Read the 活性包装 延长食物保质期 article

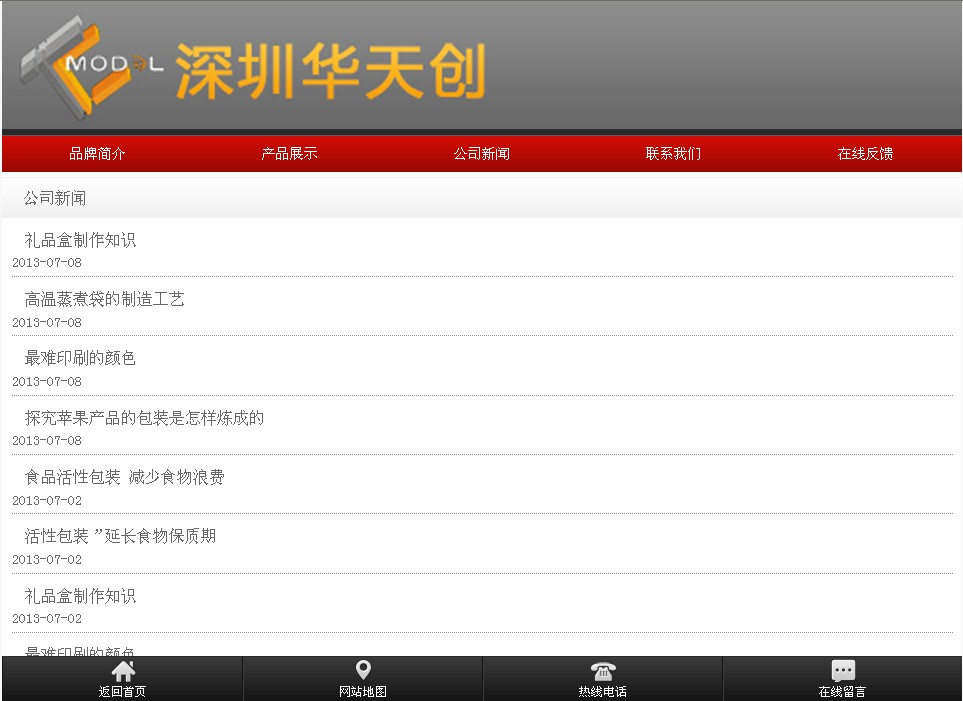point(120,536)
